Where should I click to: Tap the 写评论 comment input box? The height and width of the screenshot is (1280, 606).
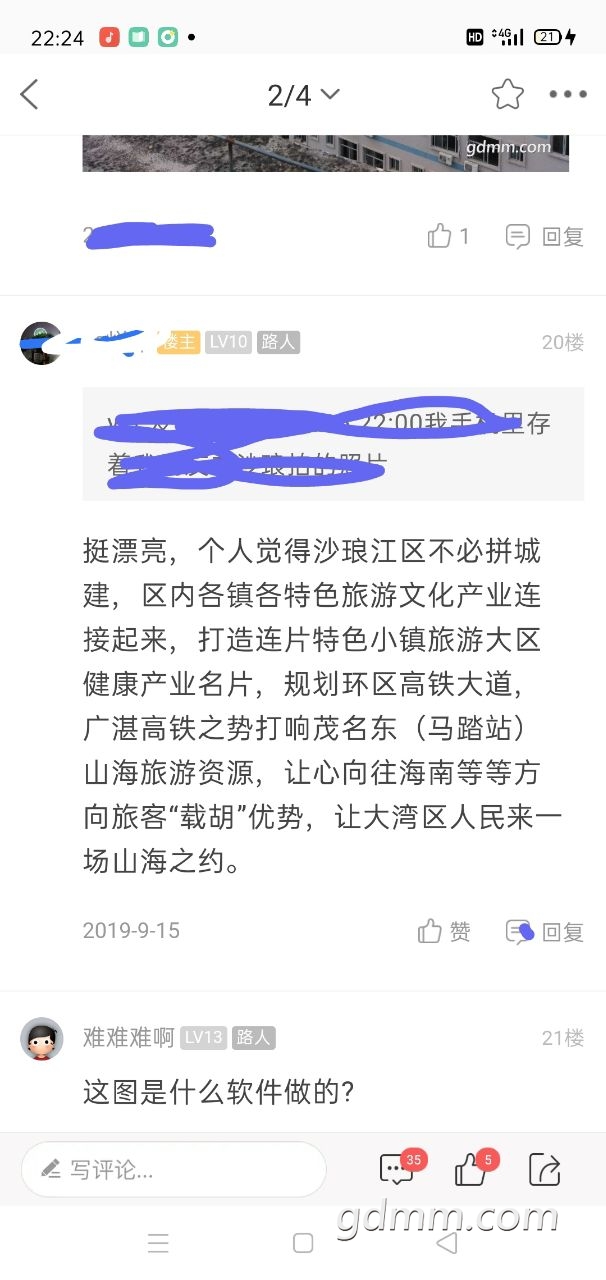click(174, 1169)
